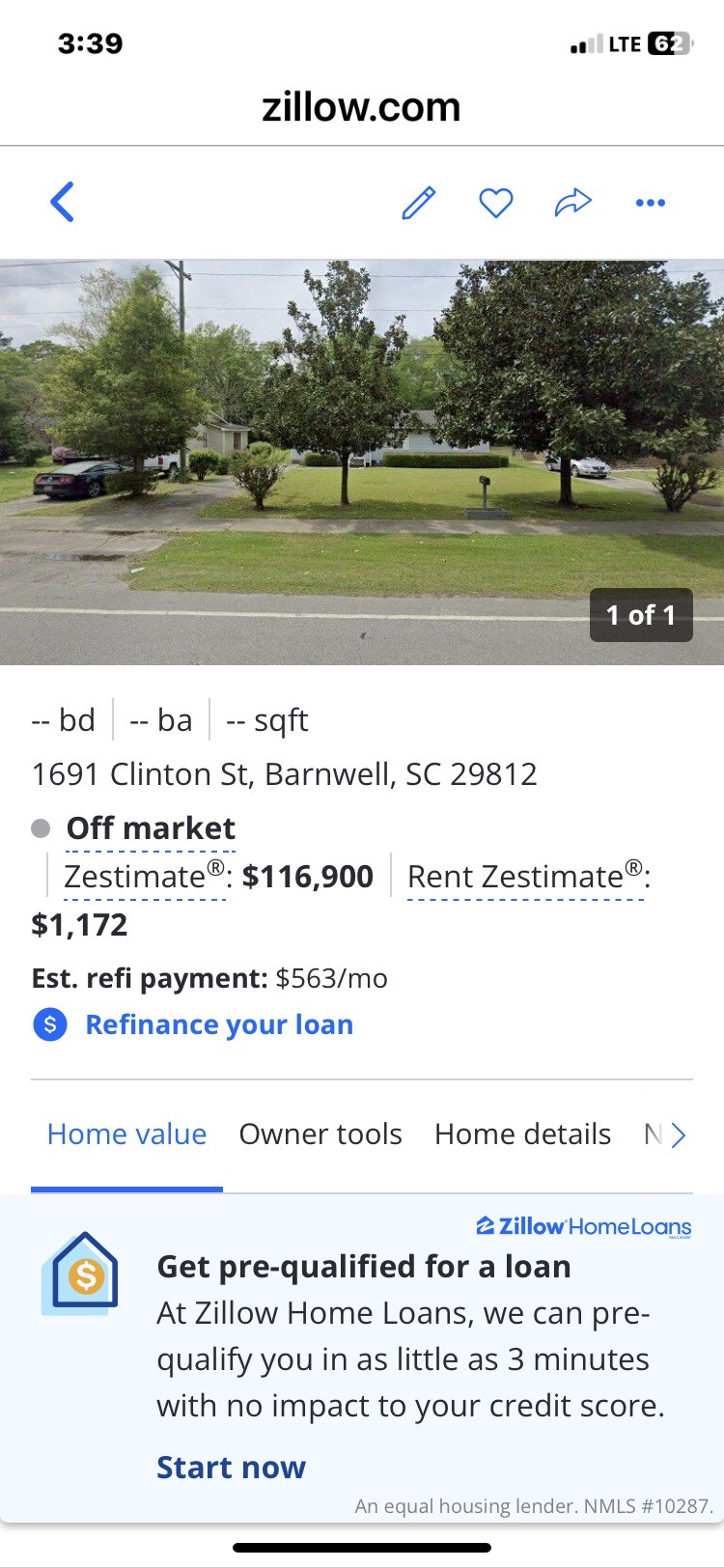724x1568 pixels.
Task: Tap the underlined Rent Zestimate label
Action: click(x=524, y=877)
